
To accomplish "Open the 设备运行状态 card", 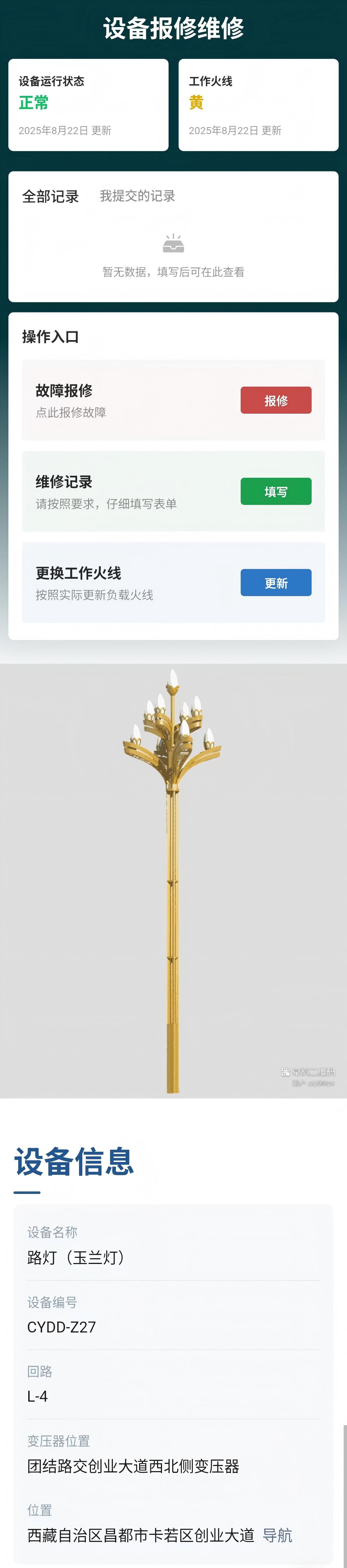I will coord(88,105).
